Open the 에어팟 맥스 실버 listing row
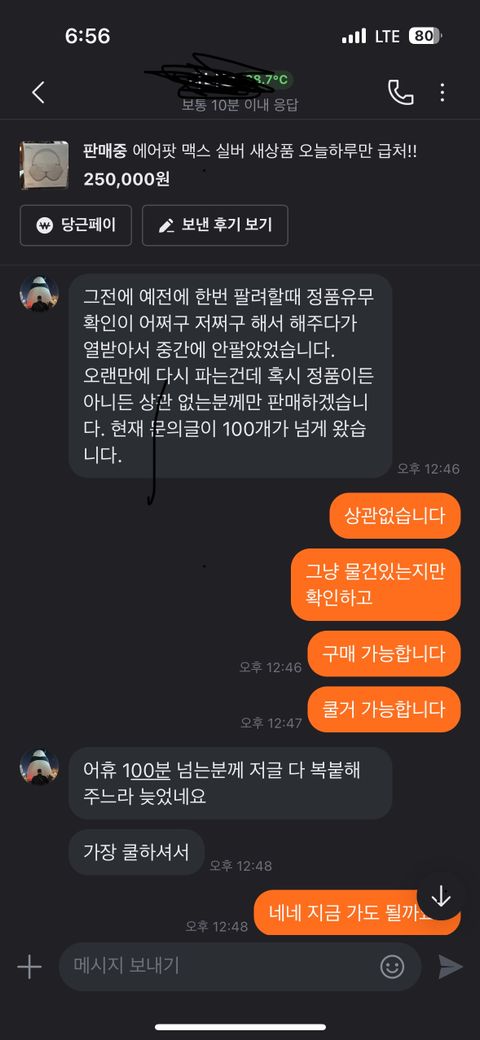The height and width of the screenshot is (1040, 480). 240,164
